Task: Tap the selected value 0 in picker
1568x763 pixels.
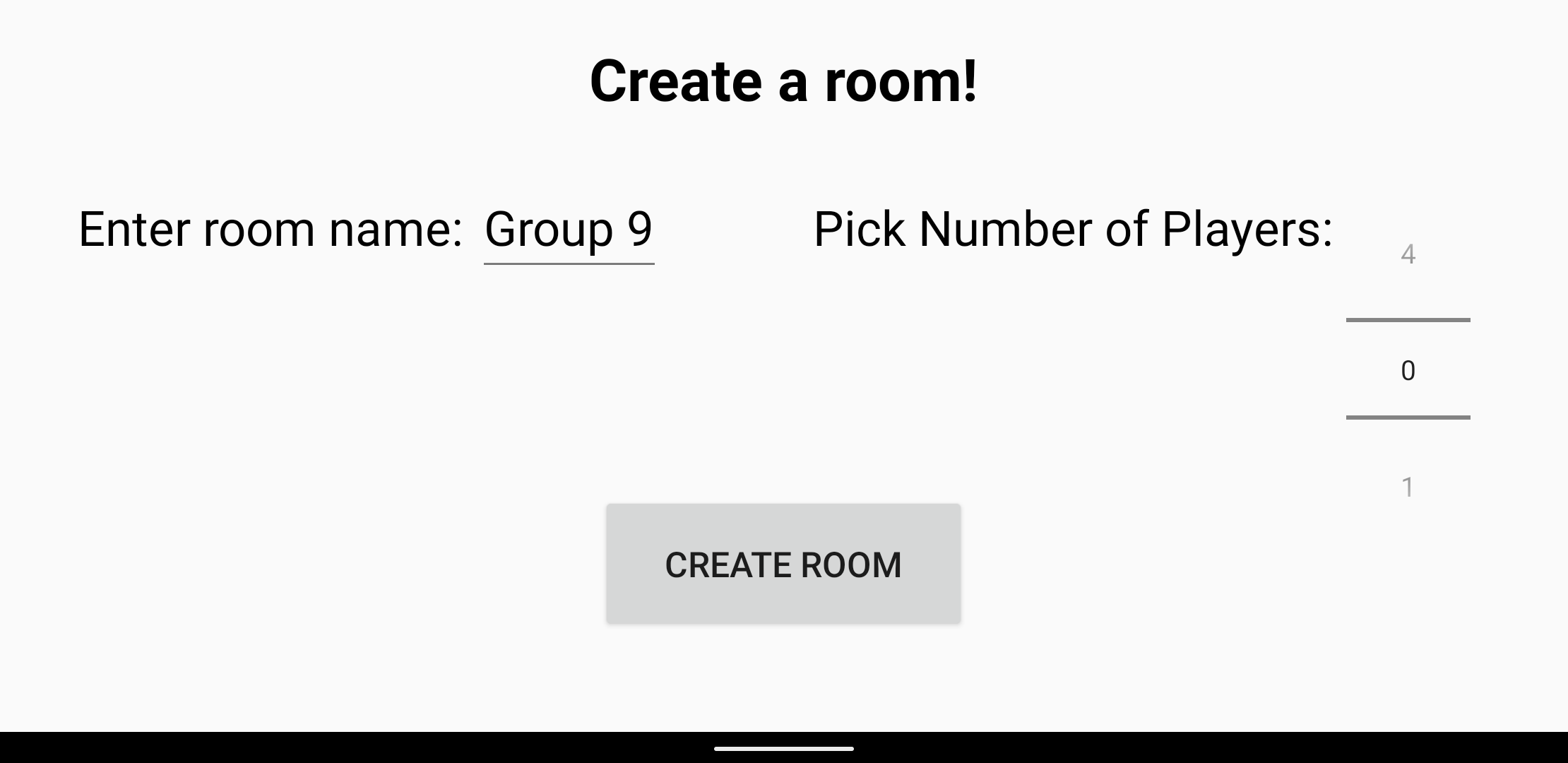Action: point(1408,370)
